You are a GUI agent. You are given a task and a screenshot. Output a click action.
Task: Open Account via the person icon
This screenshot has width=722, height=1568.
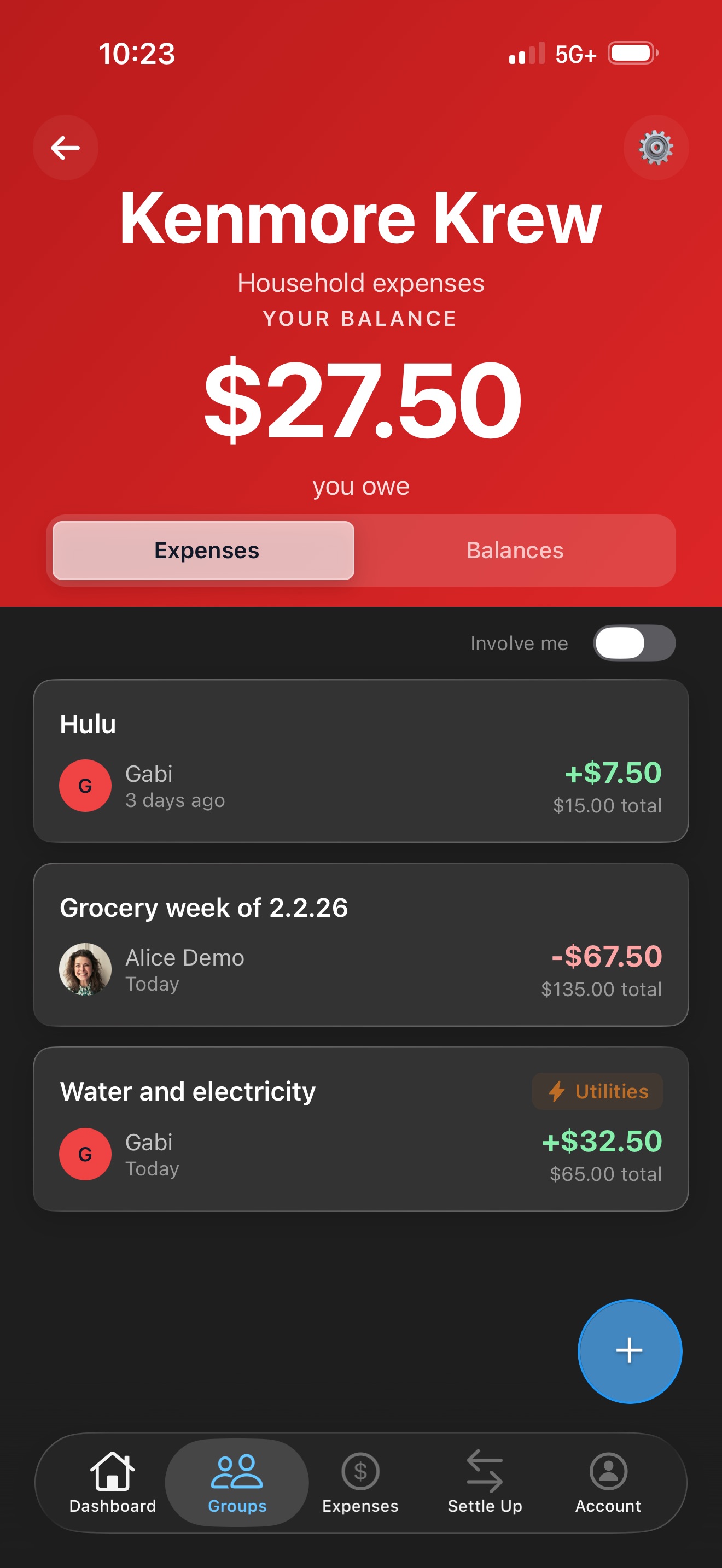tap(608, 1468)
